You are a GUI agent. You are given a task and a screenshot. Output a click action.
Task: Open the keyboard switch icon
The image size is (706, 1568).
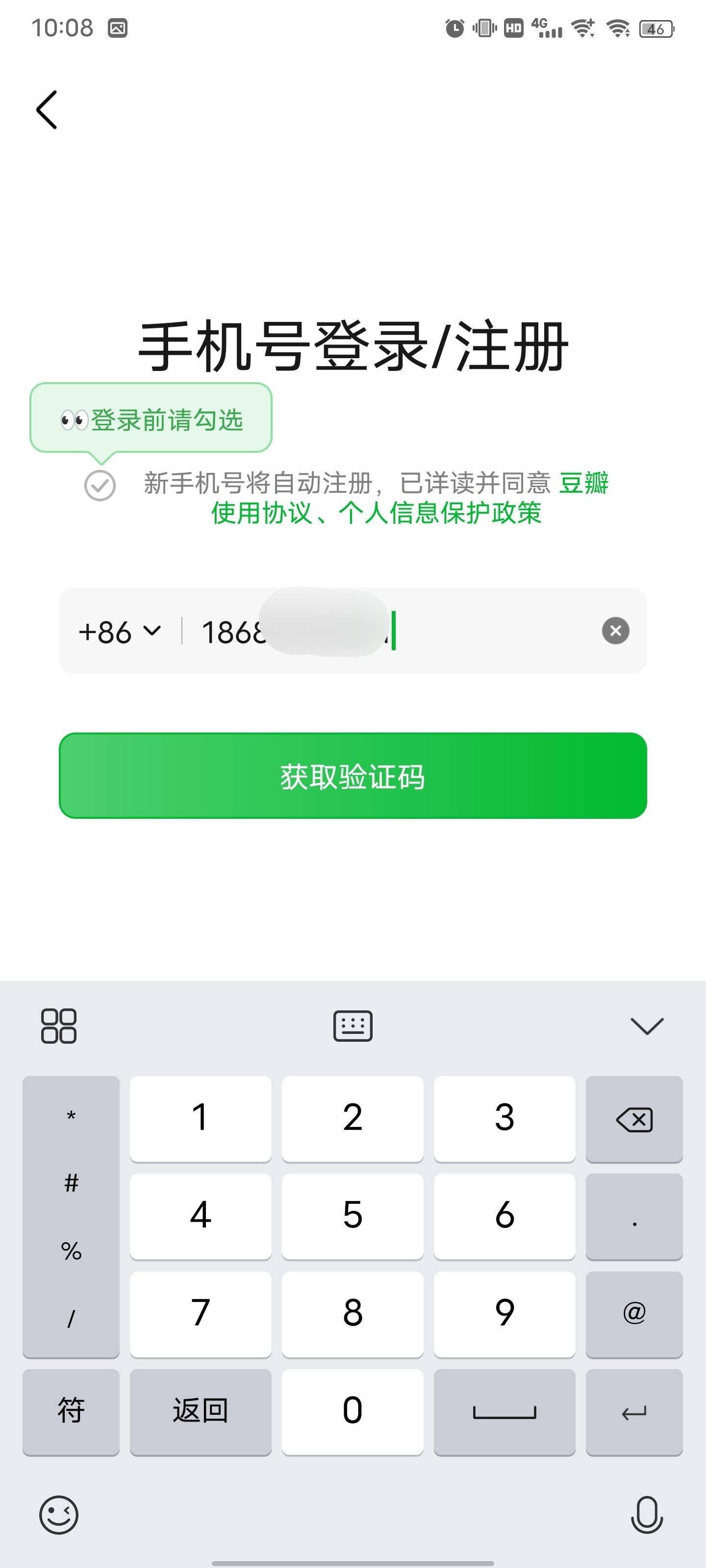coord(353,1026)
